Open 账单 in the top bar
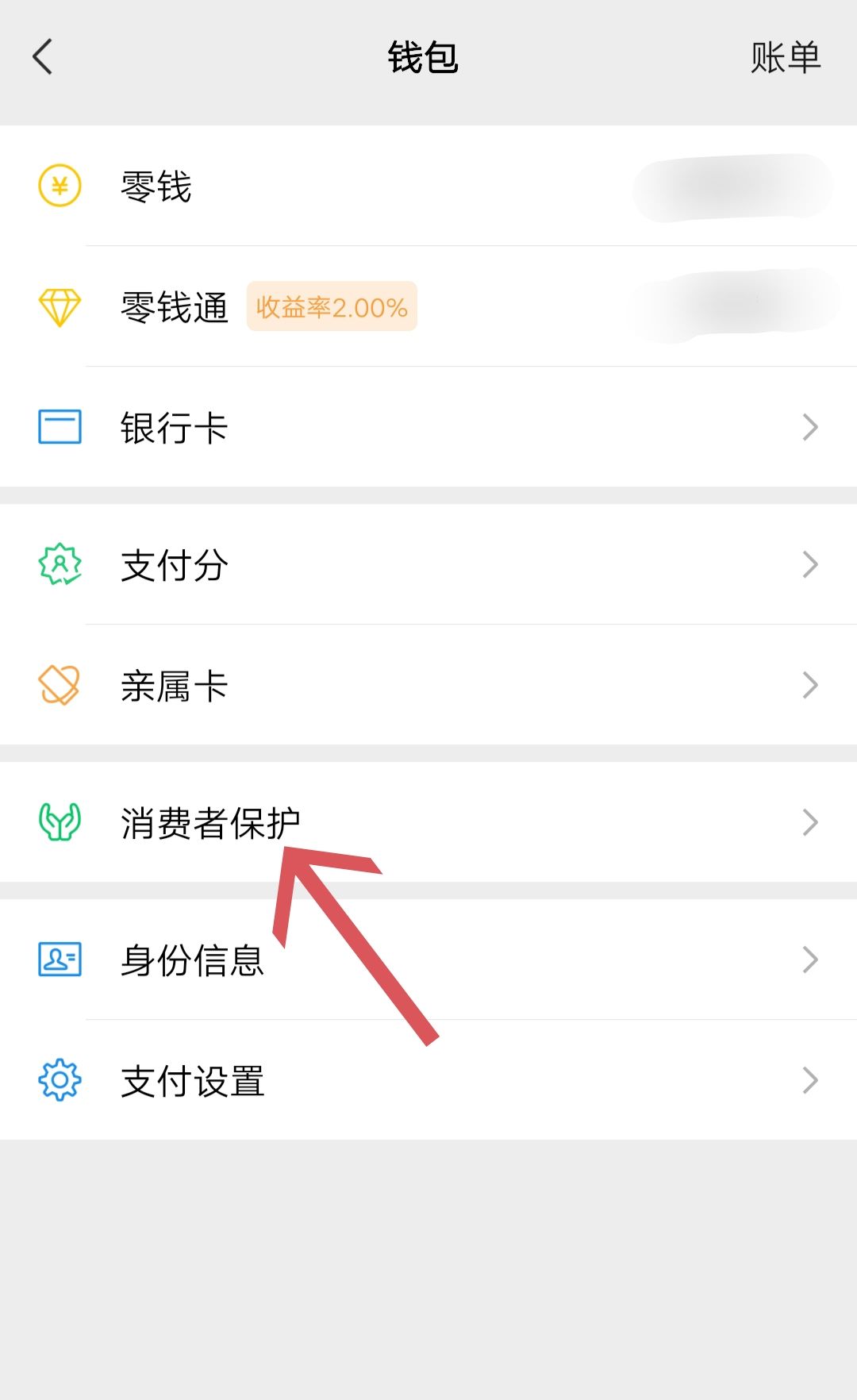The width and height of the screenshot is (857, 1400). click(x=785, y=58)
